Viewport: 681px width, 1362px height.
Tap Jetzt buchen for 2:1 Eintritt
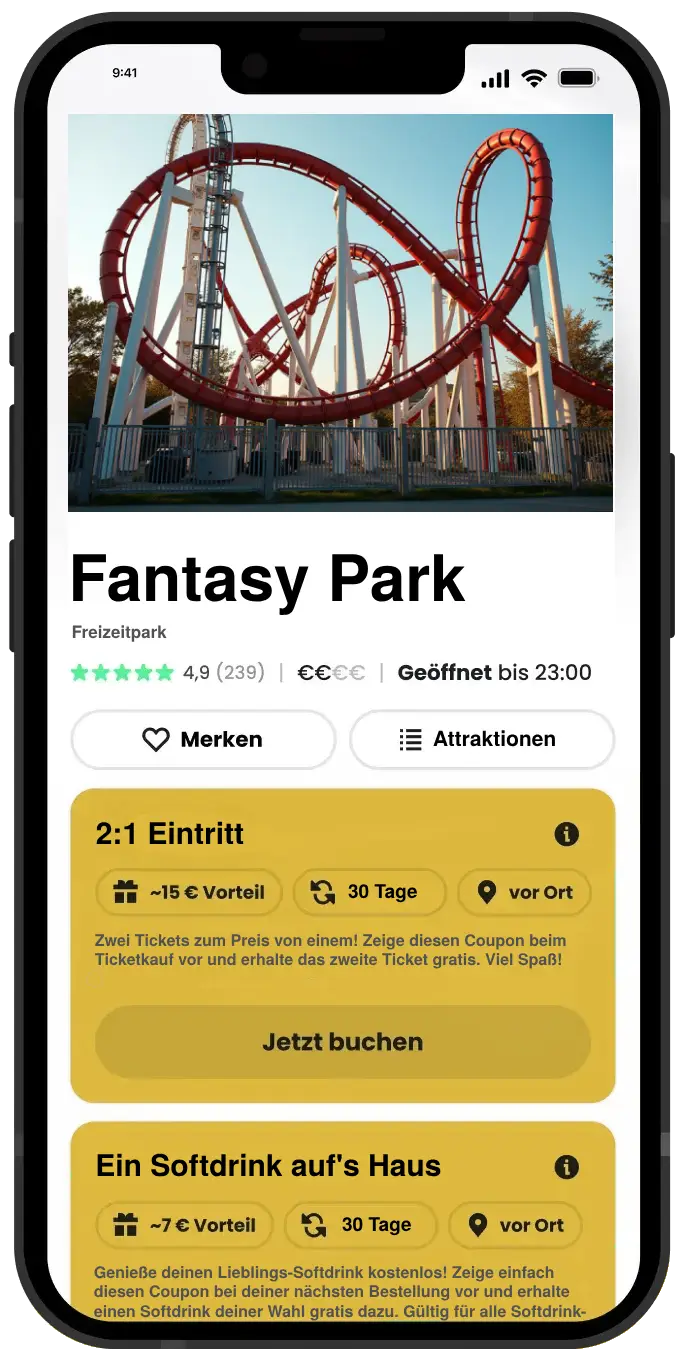pos(342,1042)
